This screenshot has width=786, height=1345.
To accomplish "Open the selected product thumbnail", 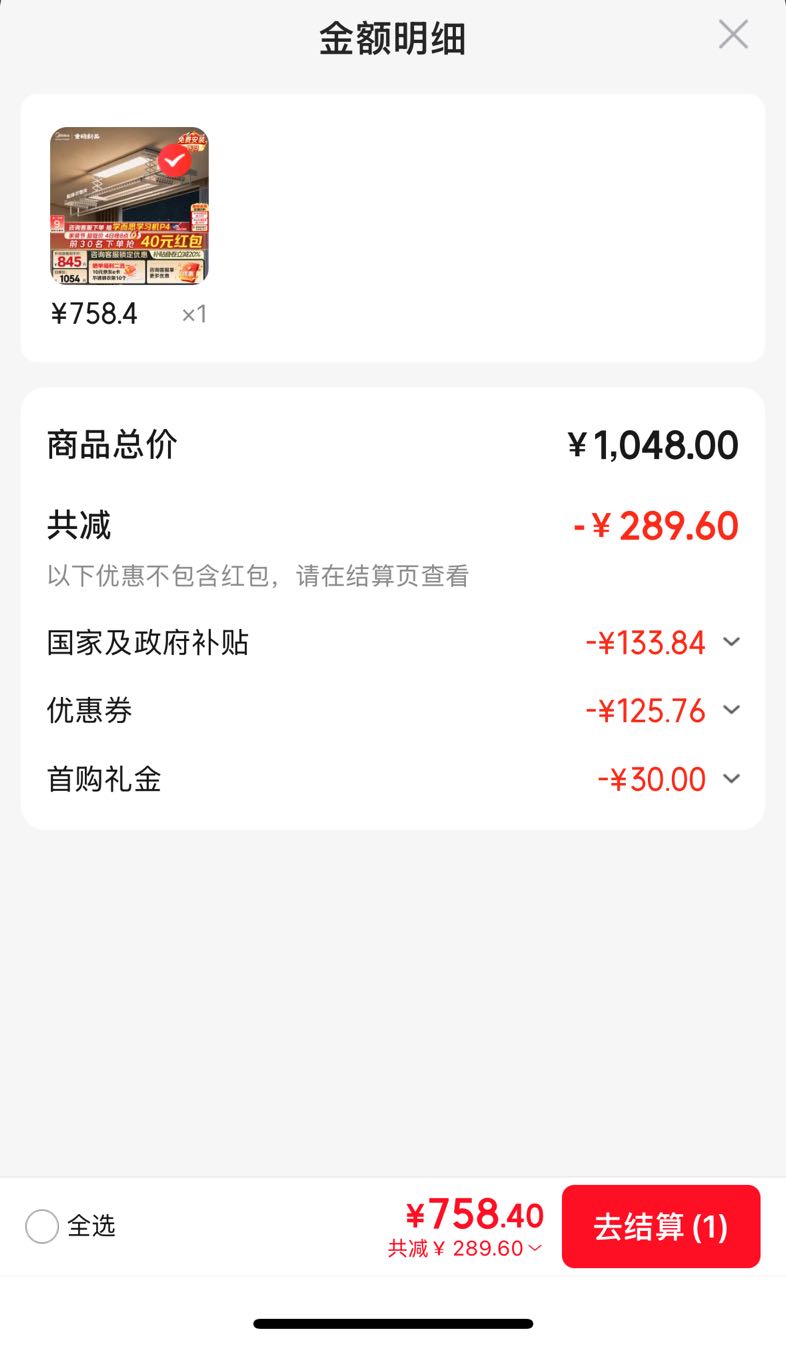I will 129,206.
